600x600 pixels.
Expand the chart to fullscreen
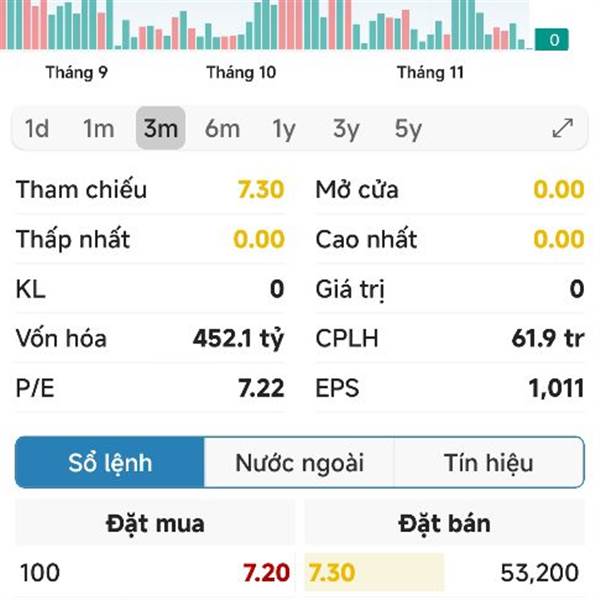[563, 129]
